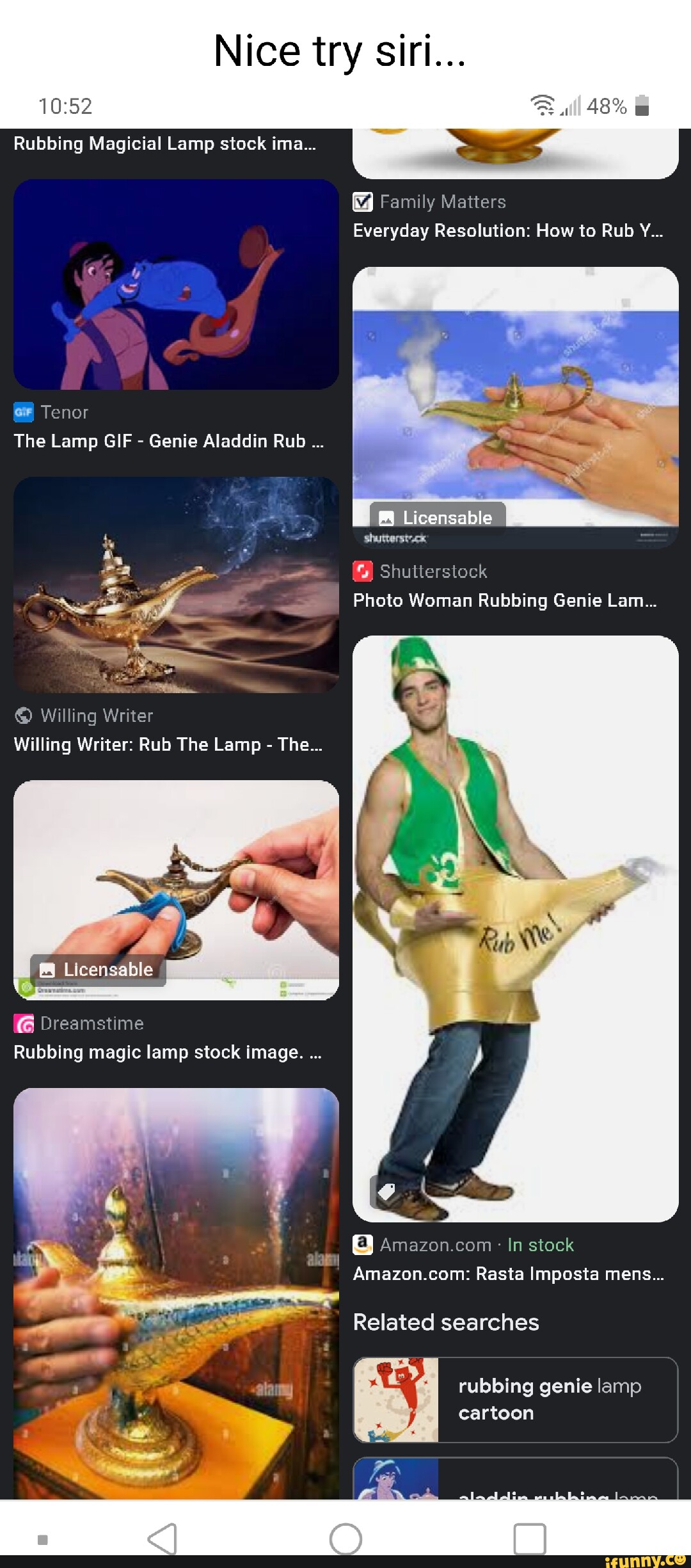691x1568 pixels.
Task: Show recent apps
Action: (x=529, y=1539)
